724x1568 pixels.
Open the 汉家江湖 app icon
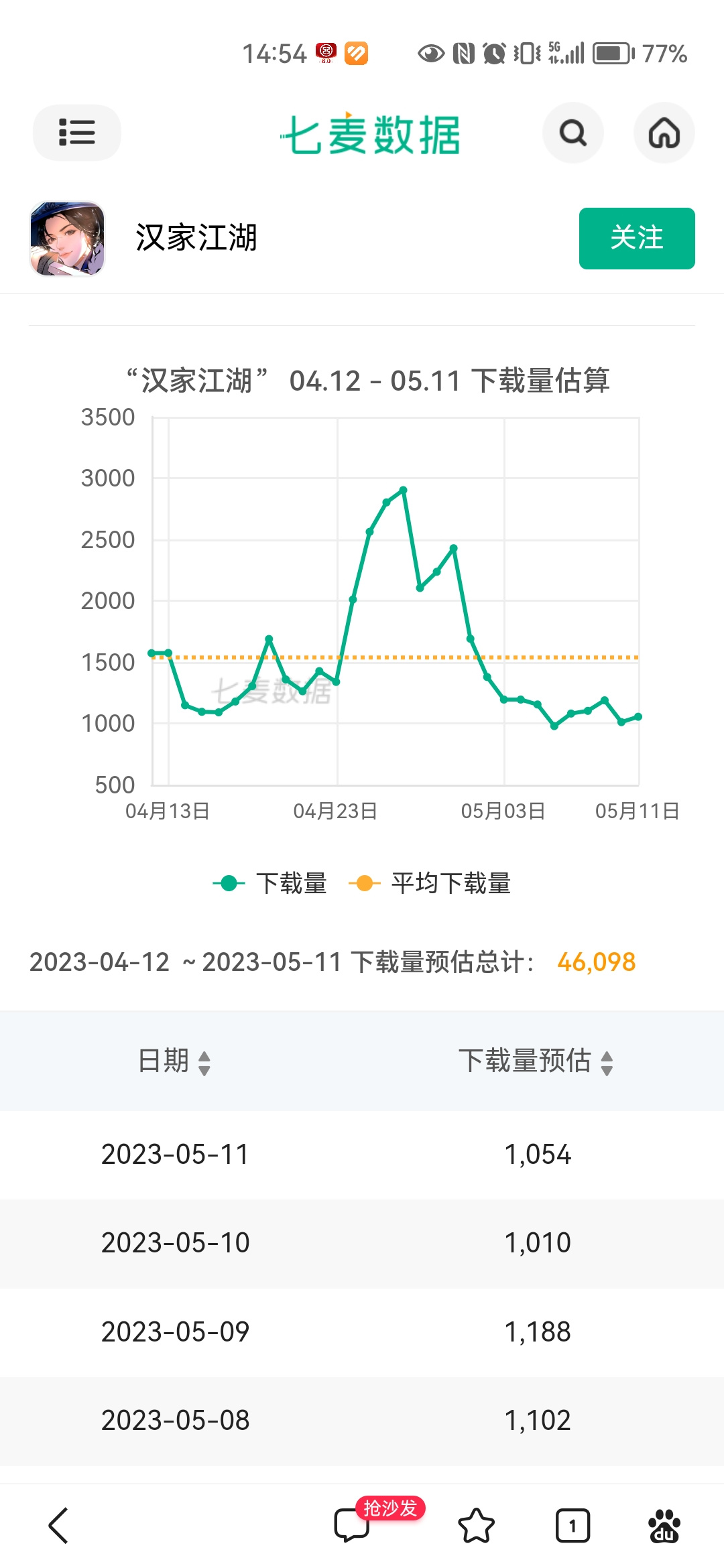coord(68,239)
